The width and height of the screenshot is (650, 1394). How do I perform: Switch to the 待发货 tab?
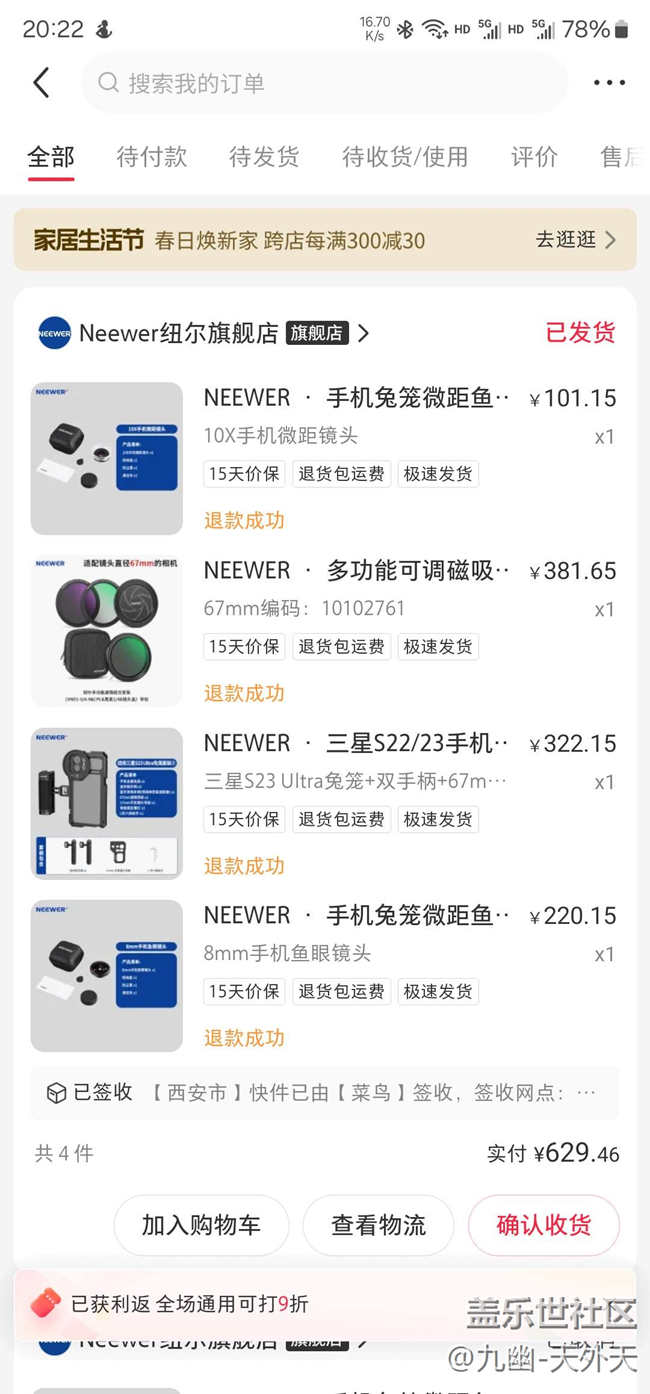[264, 157]
